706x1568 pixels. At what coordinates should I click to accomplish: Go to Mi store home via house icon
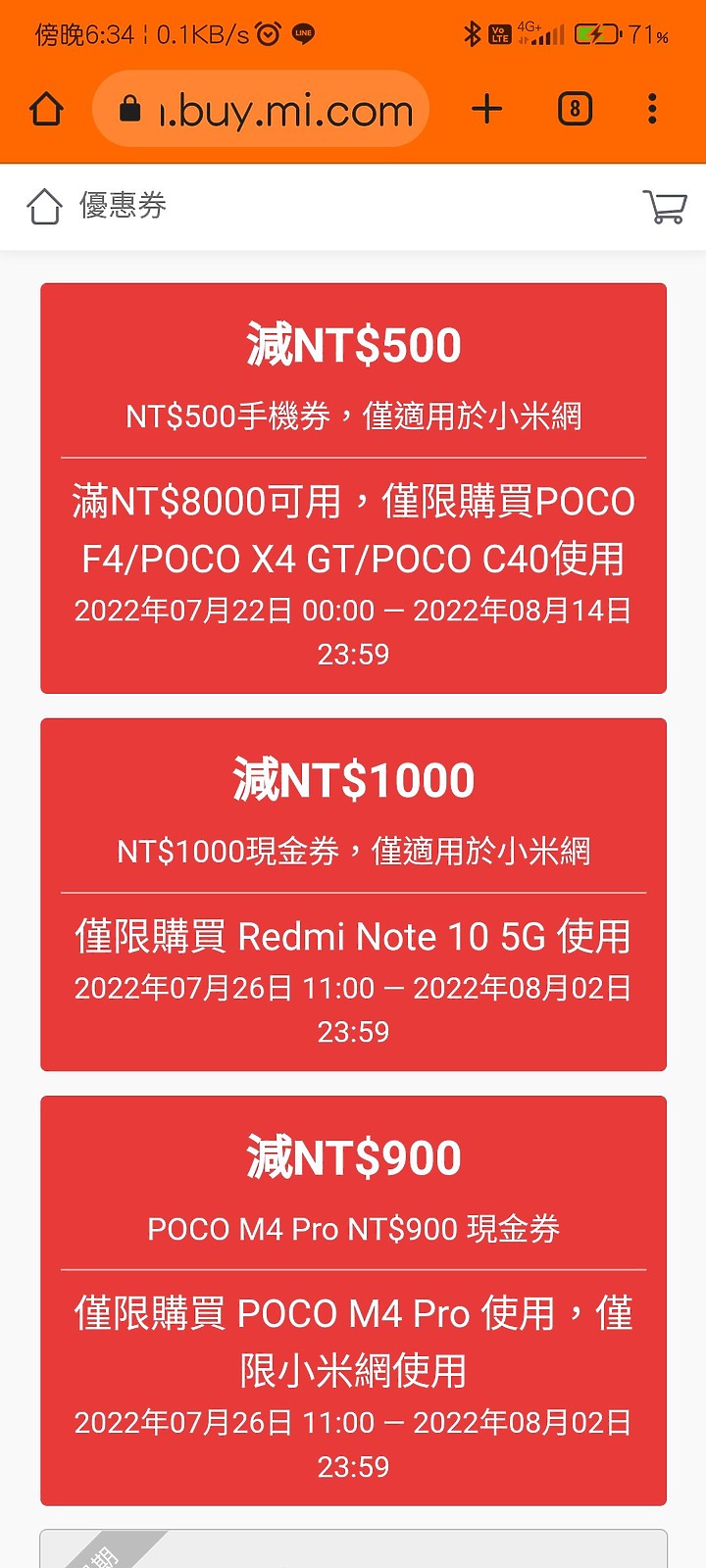click(44, 206)
